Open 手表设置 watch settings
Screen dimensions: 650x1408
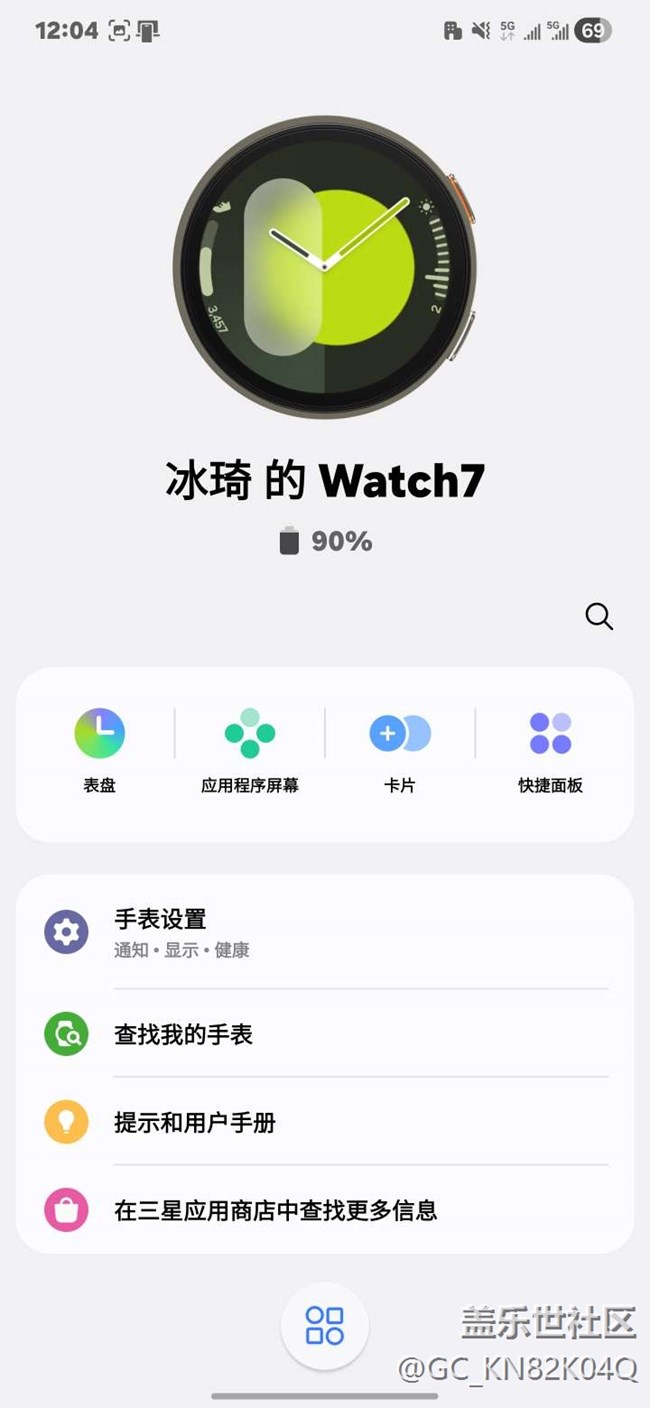(325, 932)
